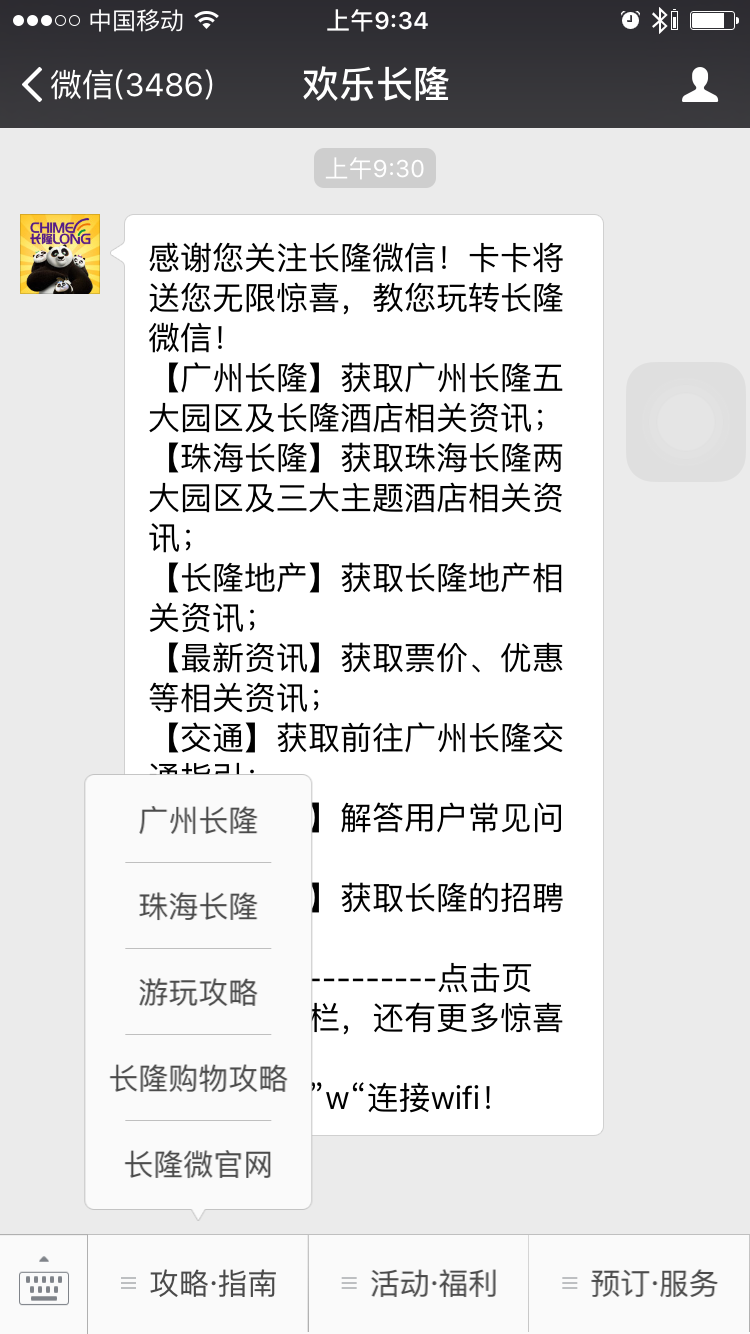The height and width of the screenshot is (1334, 750).
Task: Tap the Chimelong avatar beside the message
Action: coord(60,254)
